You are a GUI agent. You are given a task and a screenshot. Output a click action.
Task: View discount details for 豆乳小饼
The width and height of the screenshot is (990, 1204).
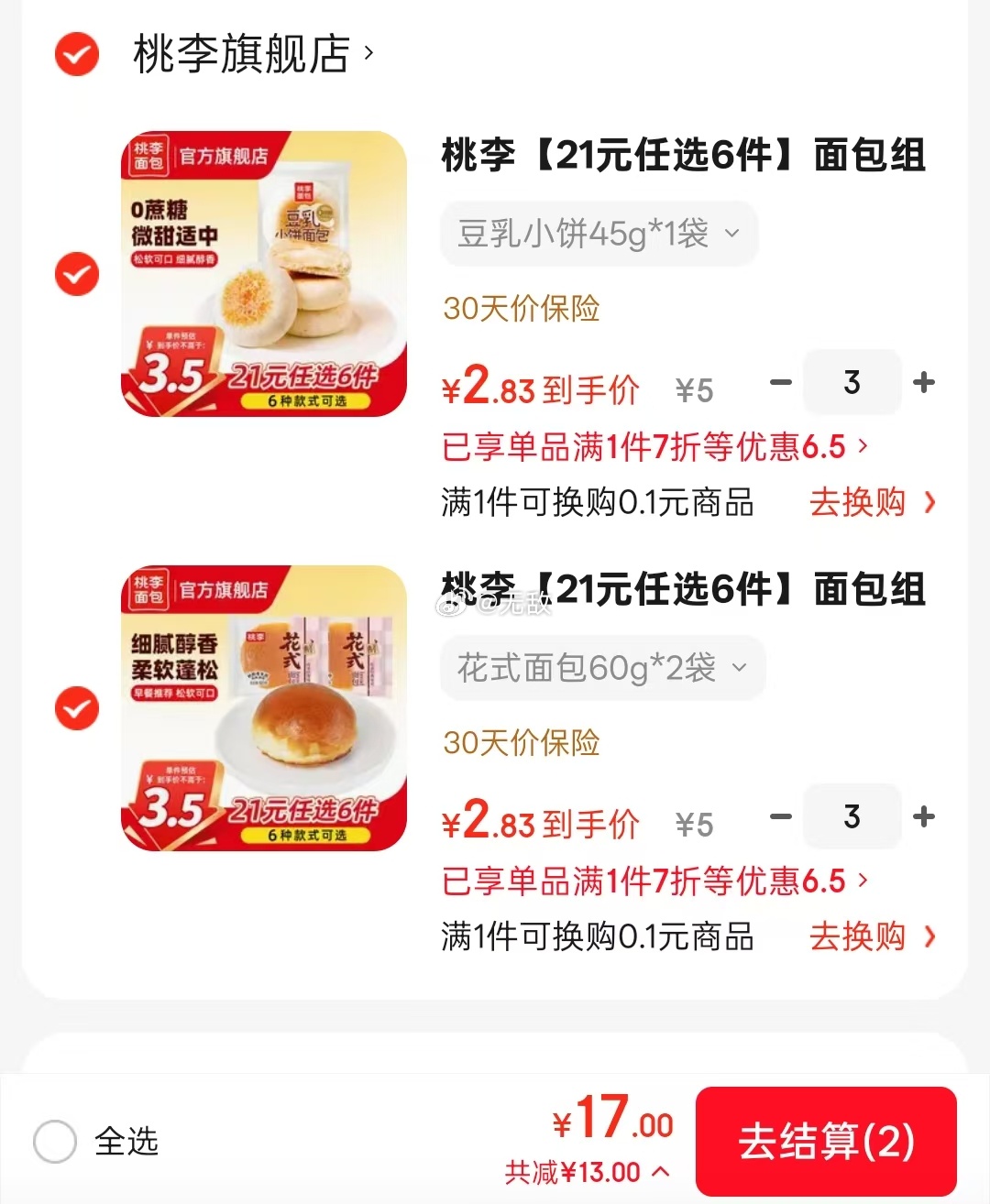(654, 447)
